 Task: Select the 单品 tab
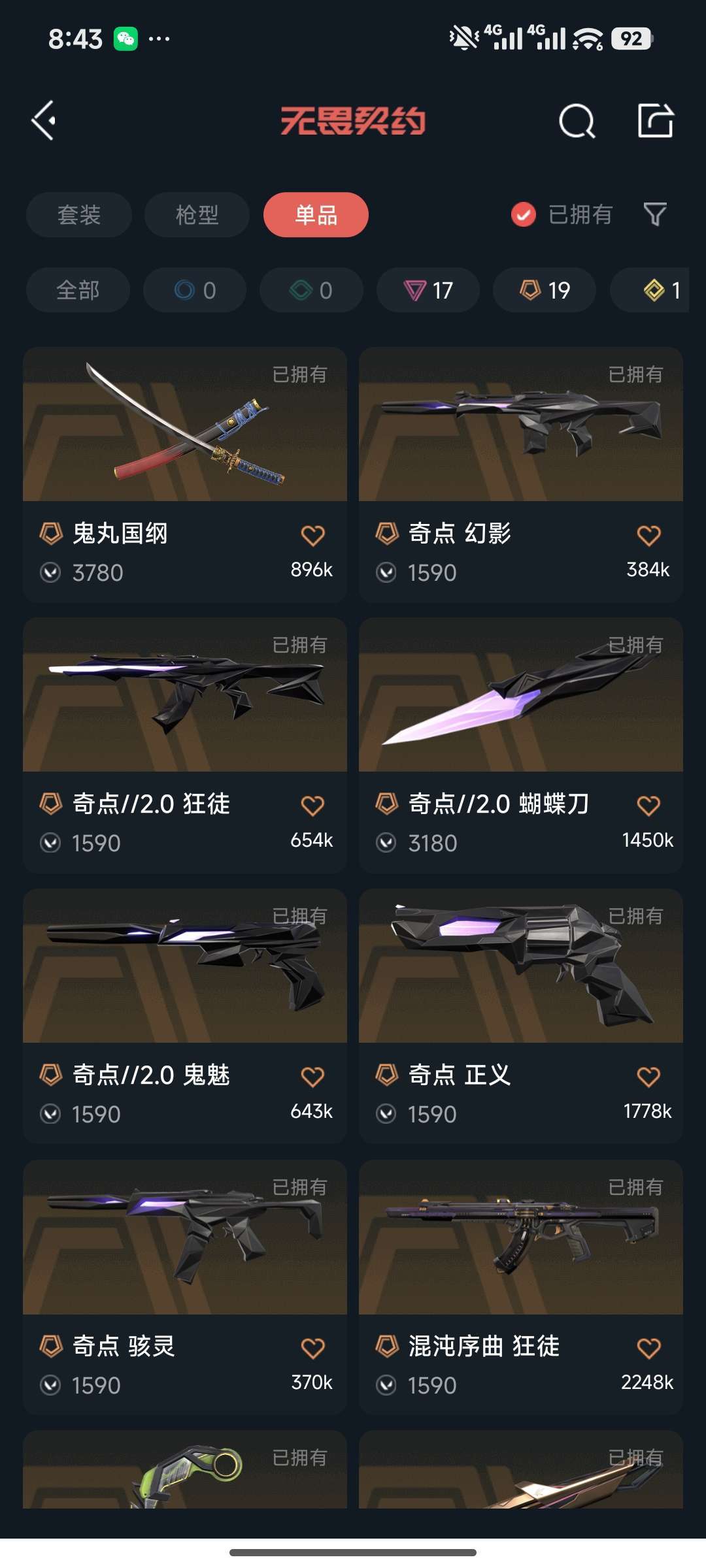[316, 215]
